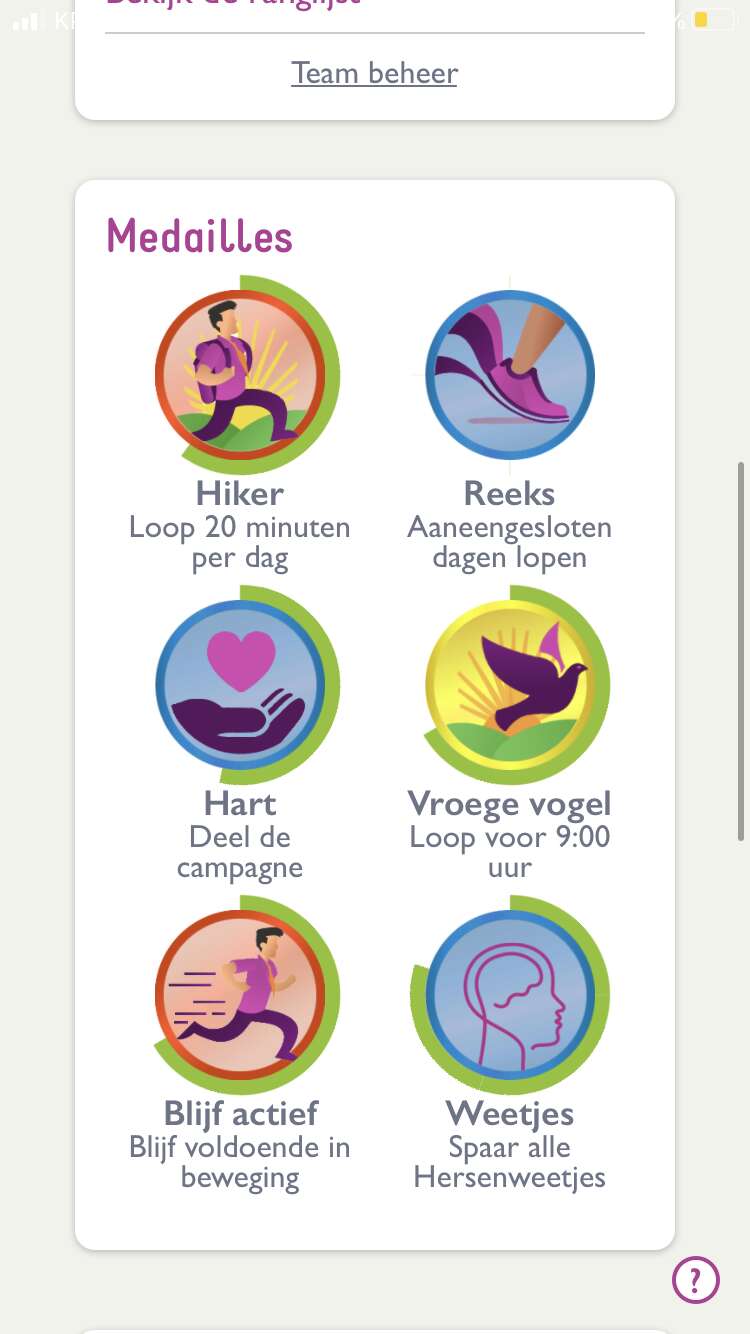This screenshot has height=1334, width=750.
Task: Open the Reeks medal
Action: 510,375
